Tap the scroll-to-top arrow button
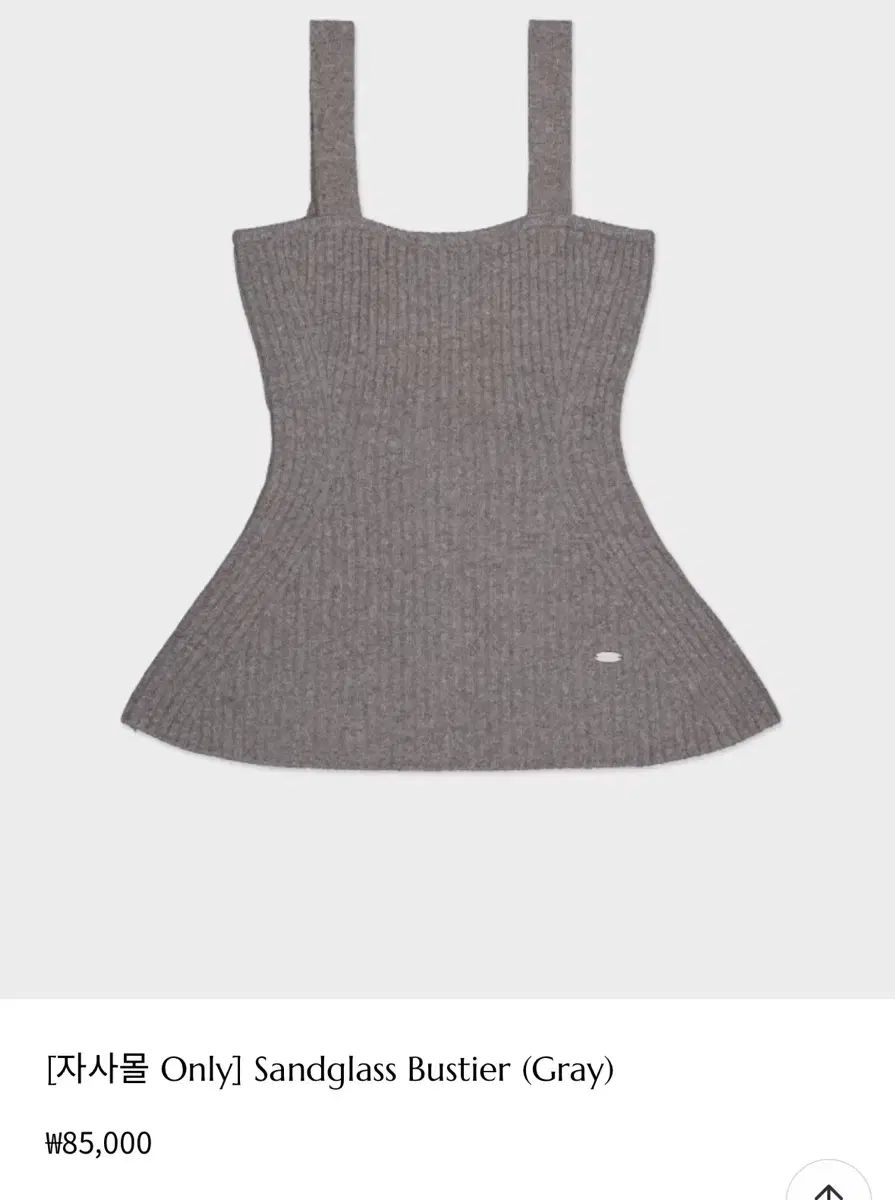Viewport: 895px width, 1200px height. click(x=828, y=1184)
